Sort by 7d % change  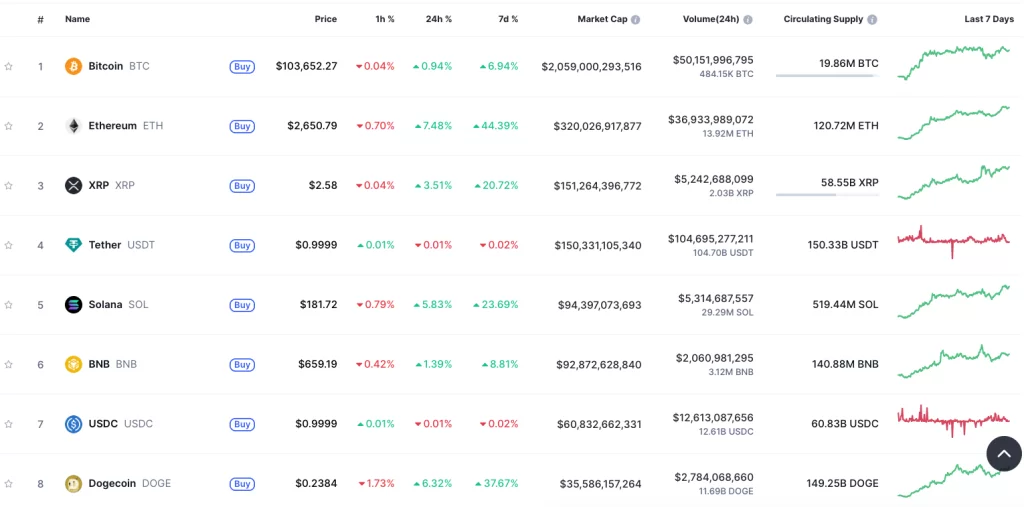pos(508,19)
